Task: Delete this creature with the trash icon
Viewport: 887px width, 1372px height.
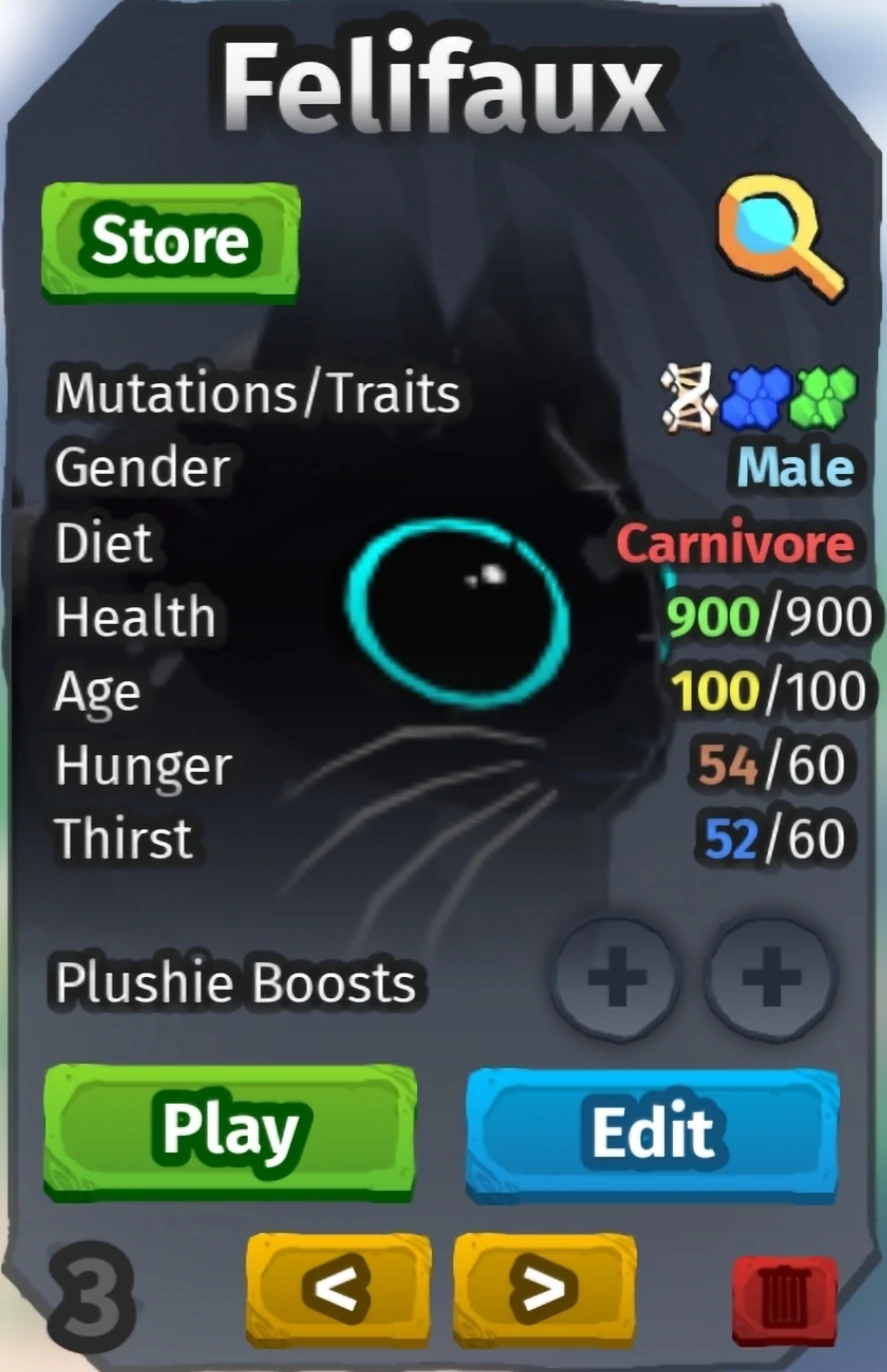Action: click(783, 1301)
